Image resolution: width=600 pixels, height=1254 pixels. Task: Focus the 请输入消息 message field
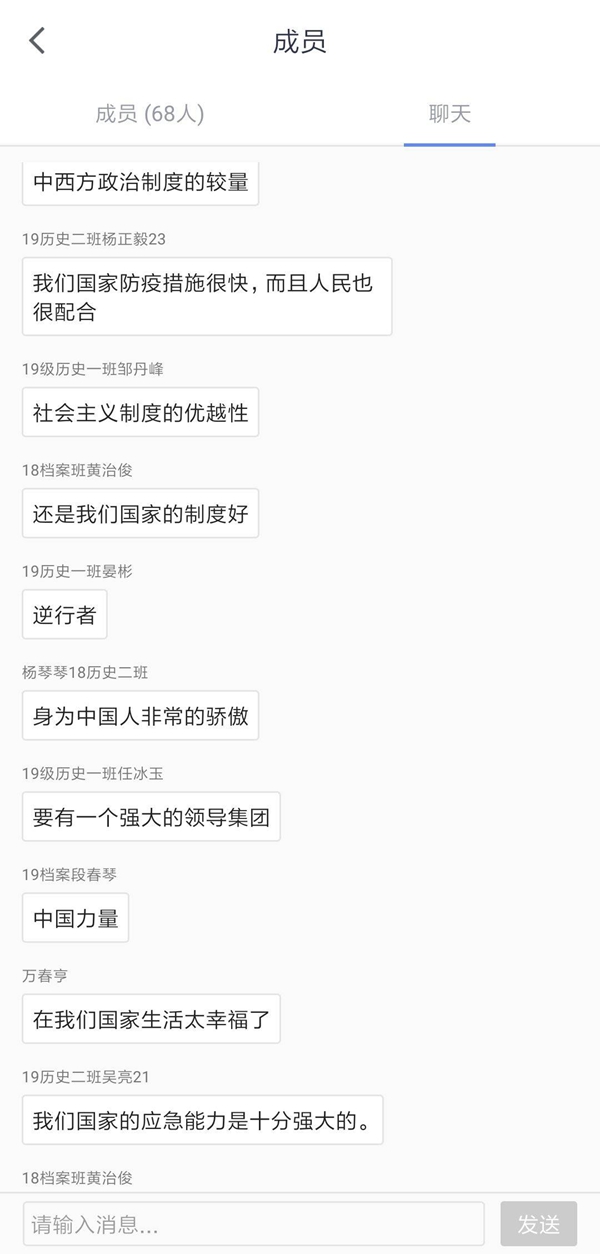pyautogui.click(x=254, y=1223)
